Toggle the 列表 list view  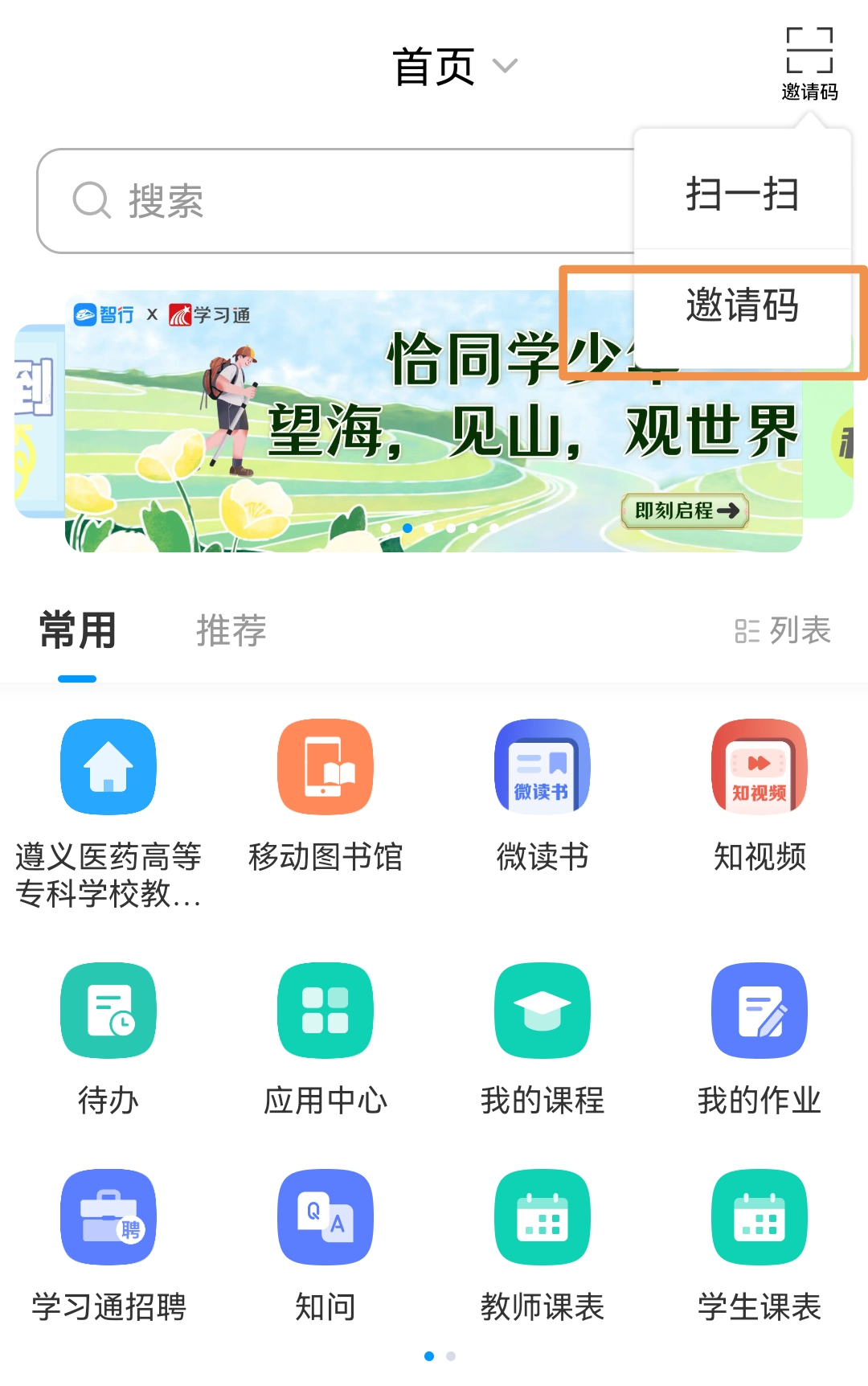click(x=783, y=630)
